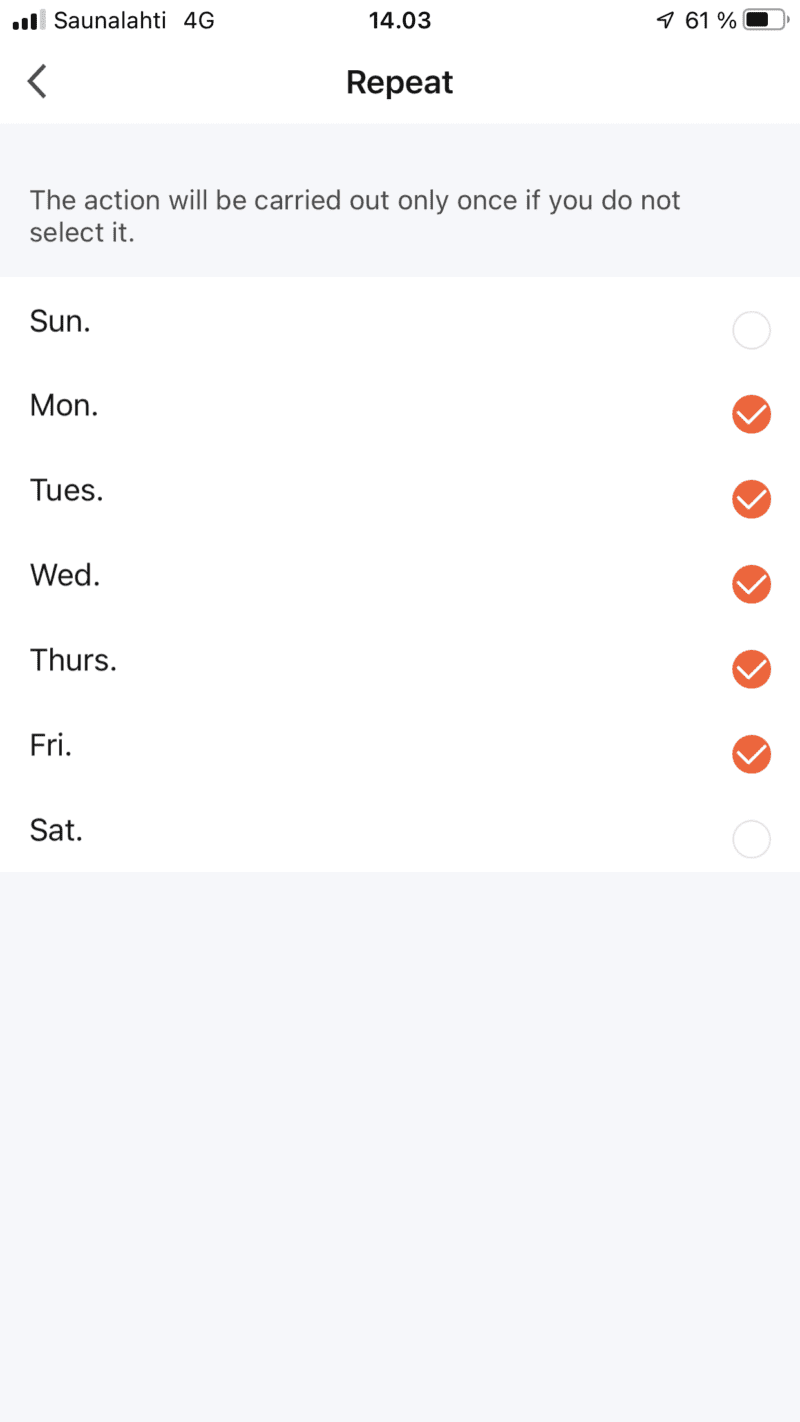The height and width of the screenshot is (1422, 800).
Task: Remove Thurs. from the schedule
Action: click(x=751, y=669)
